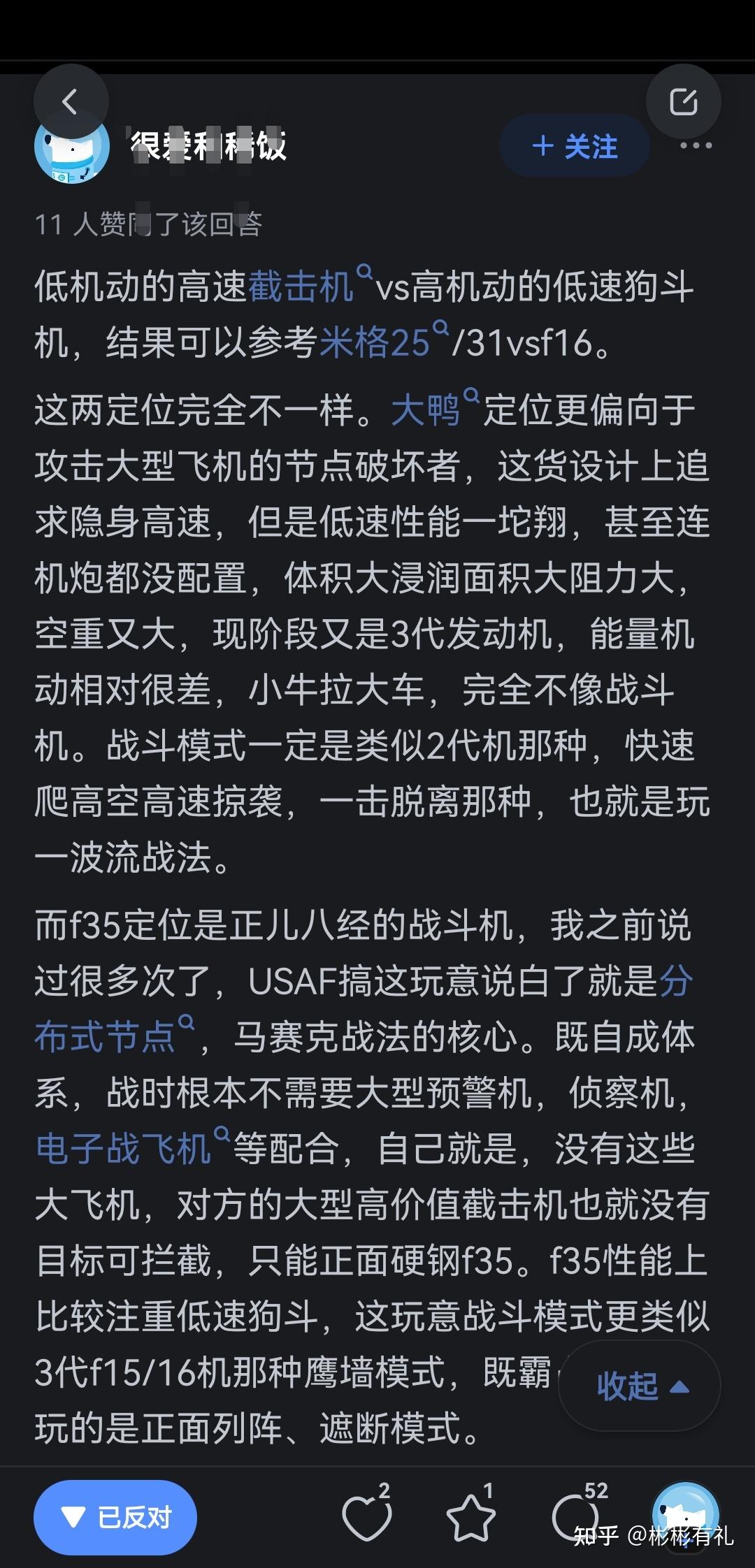The height and width of the screenshot is (1568, 755).
Task: Open the 截击机 keyword link
Action: coord(302,286)
